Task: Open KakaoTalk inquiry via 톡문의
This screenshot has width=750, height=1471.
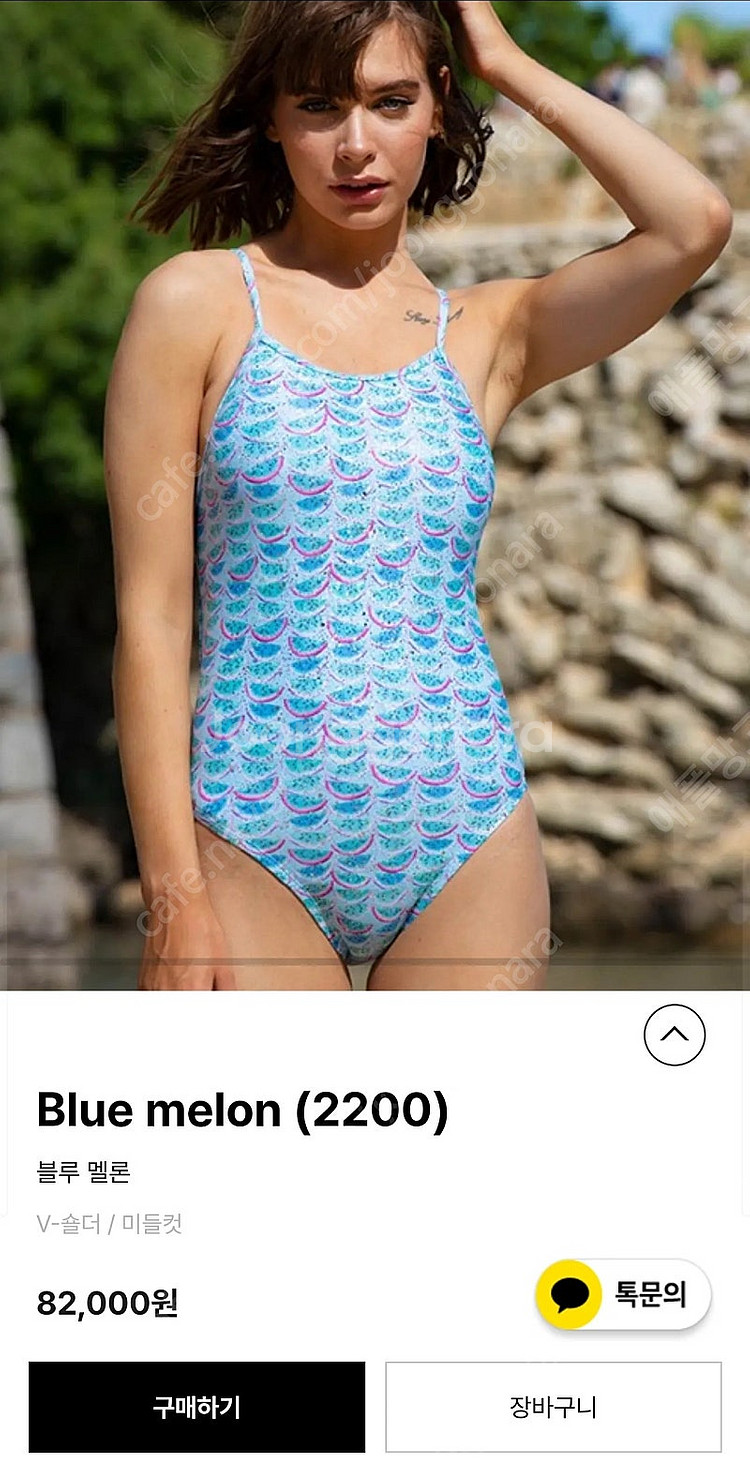Action: pos(624,1294)
